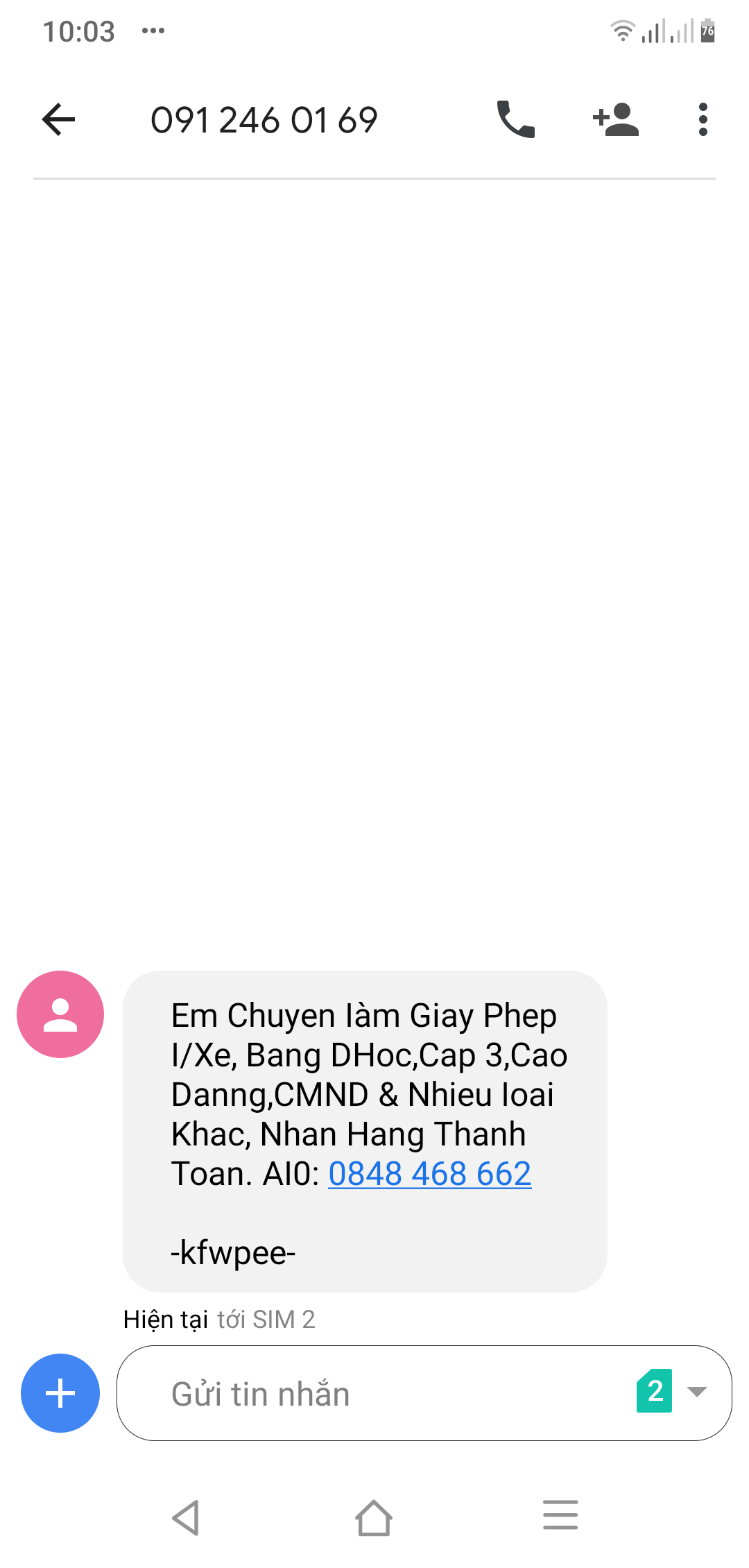
Task: Tap the blue plus attachment button
Action: [60, 1392]
